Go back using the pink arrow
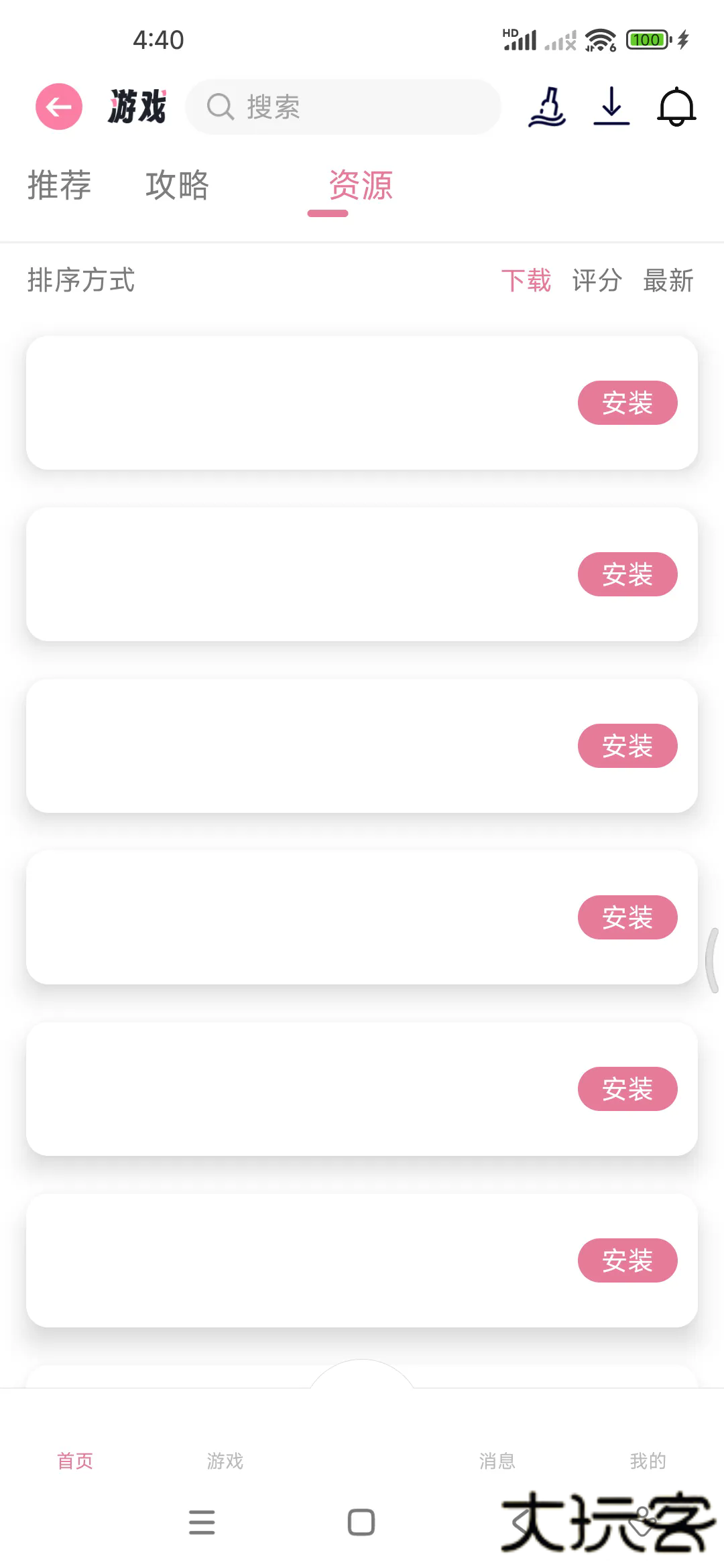 point(59,107)
